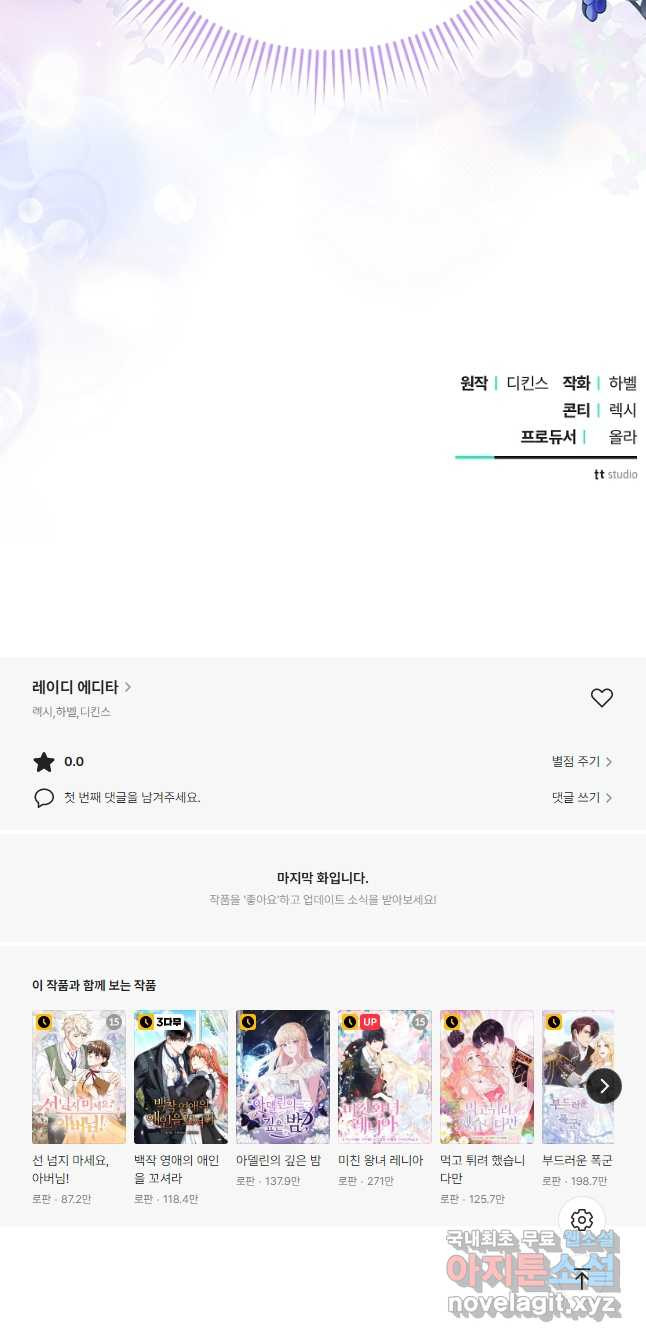
Task: Open the 레이디 에디타 series page
Action: pos(81,687)
